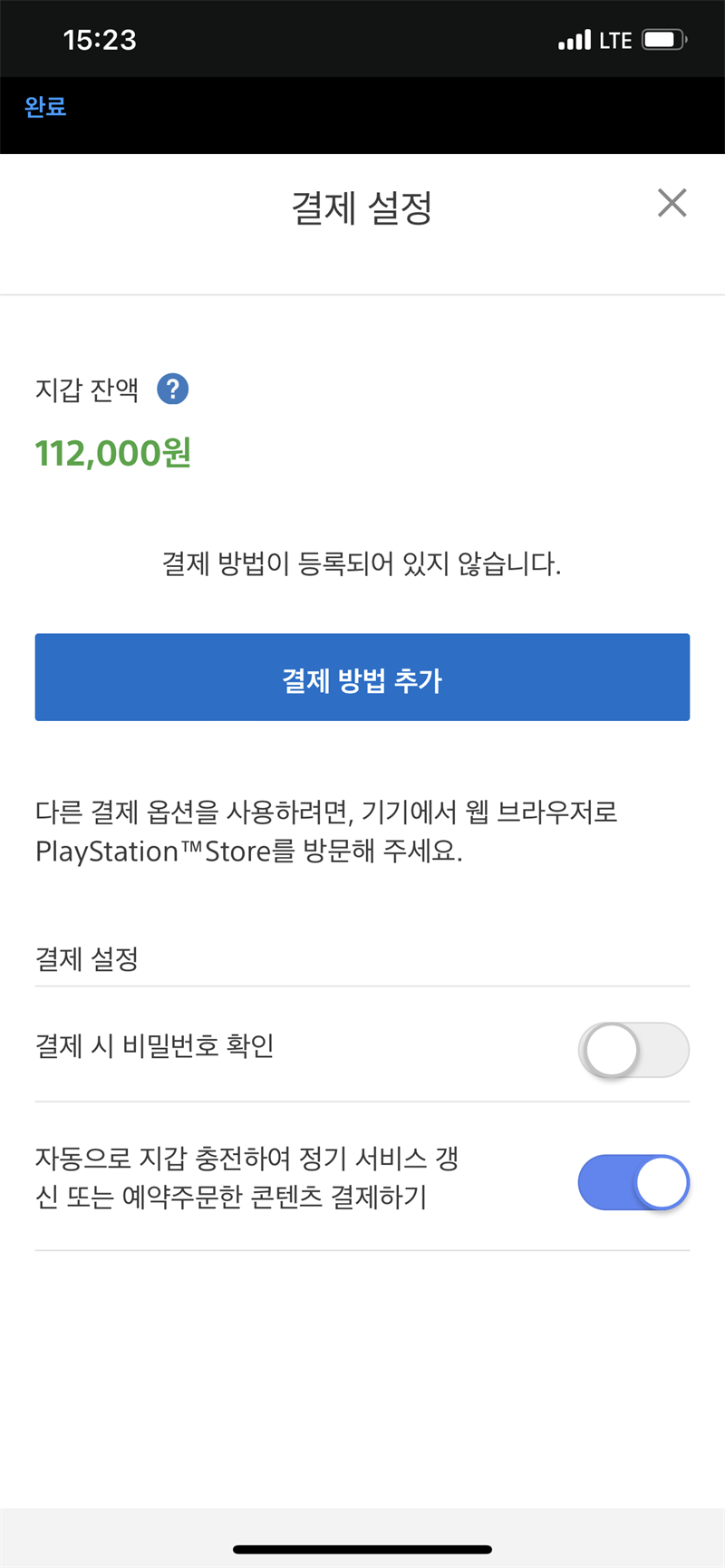
Task: Tap the LTE indicator in the status bar
Action: [613, 39]
